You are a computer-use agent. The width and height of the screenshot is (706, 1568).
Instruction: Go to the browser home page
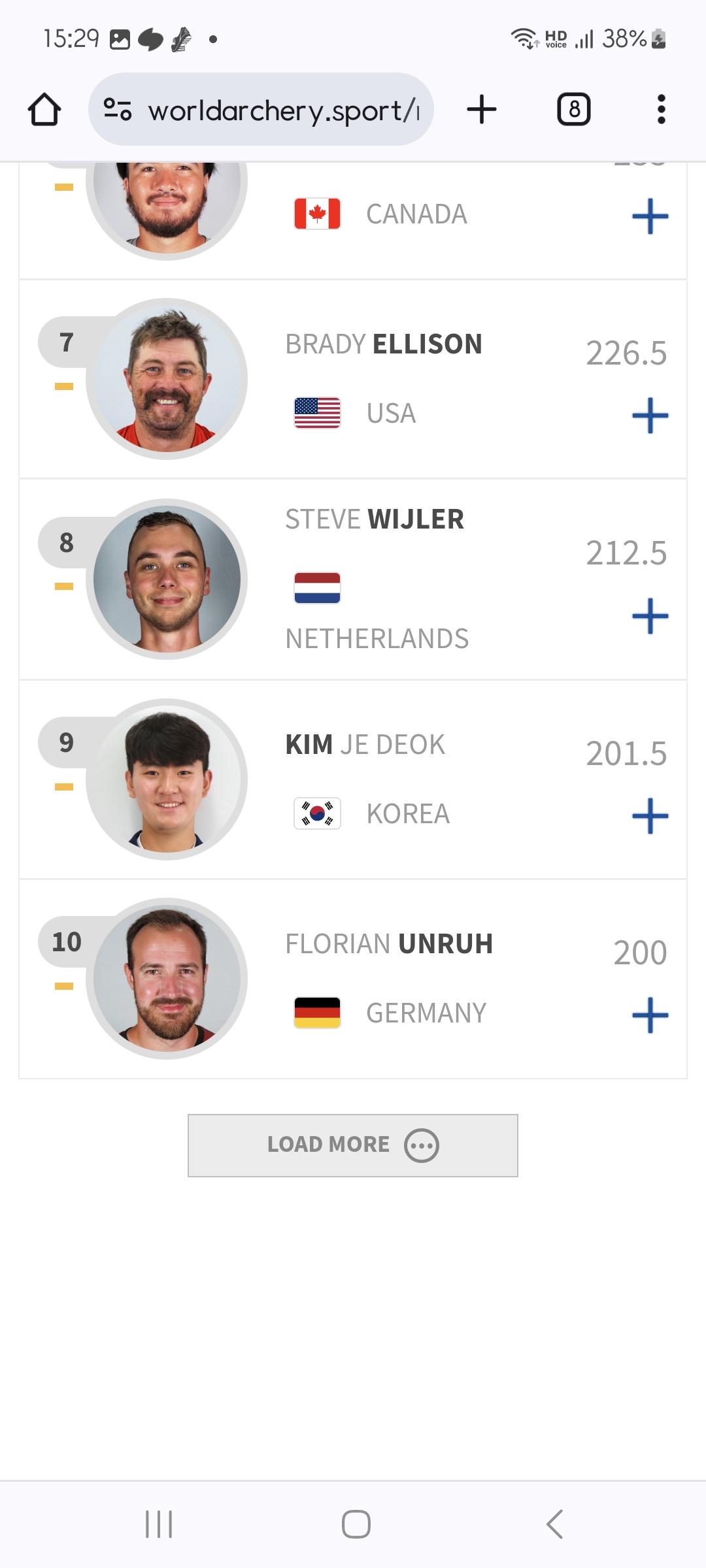pos(44,110)
